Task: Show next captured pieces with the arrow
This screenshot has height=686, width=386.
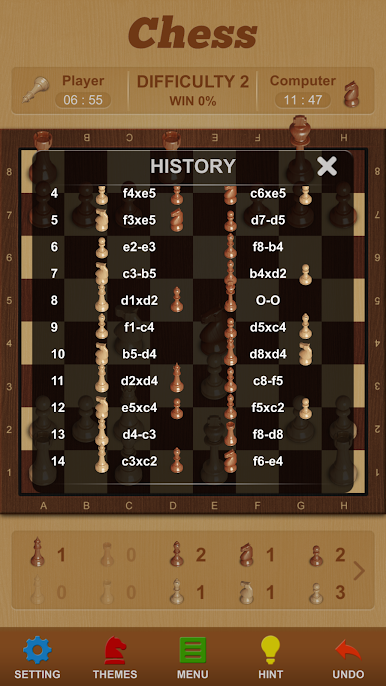Action: click(x=359, y=570)
